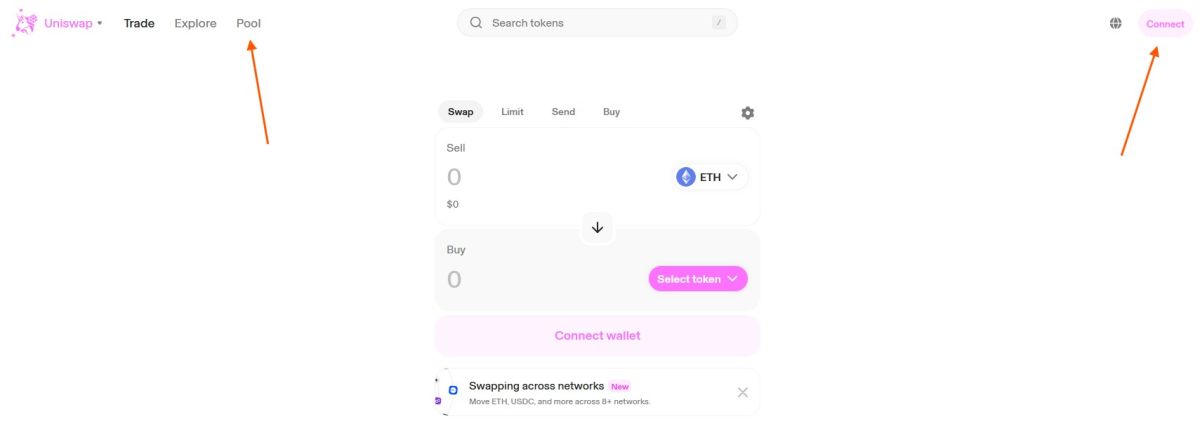The width and height of the screenshot is (1200, 426).
Task: Switch to the Buy tab
Action: click(x=611, y=112)
